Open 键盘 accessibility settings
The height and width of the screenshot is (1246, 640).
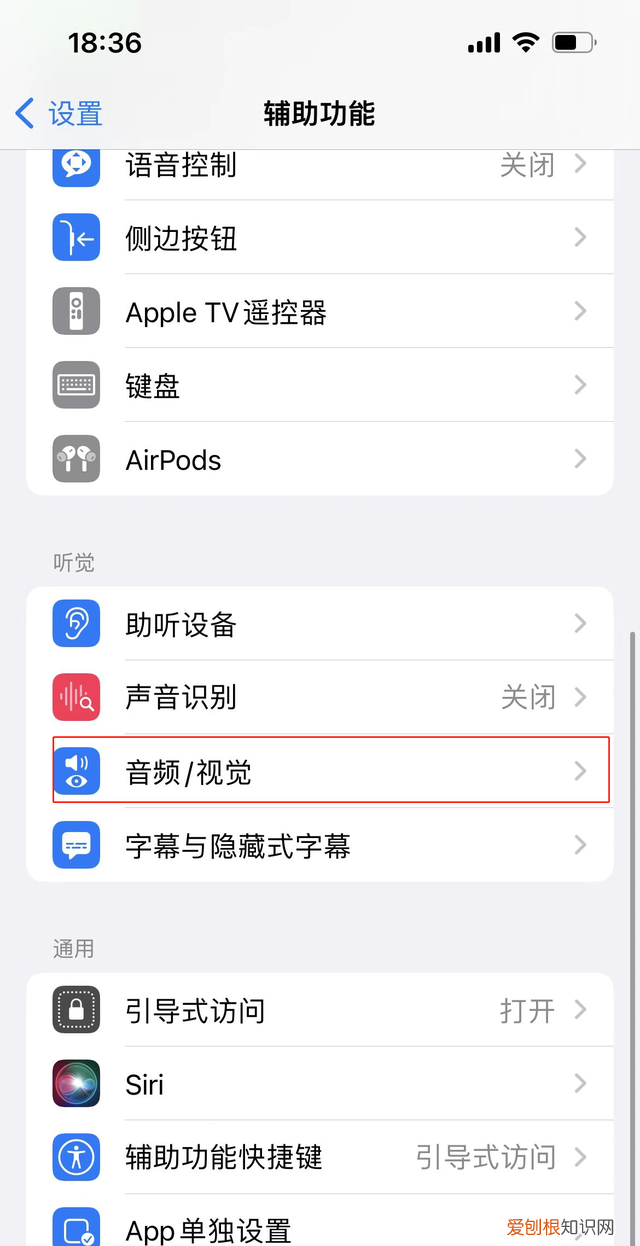320,386
